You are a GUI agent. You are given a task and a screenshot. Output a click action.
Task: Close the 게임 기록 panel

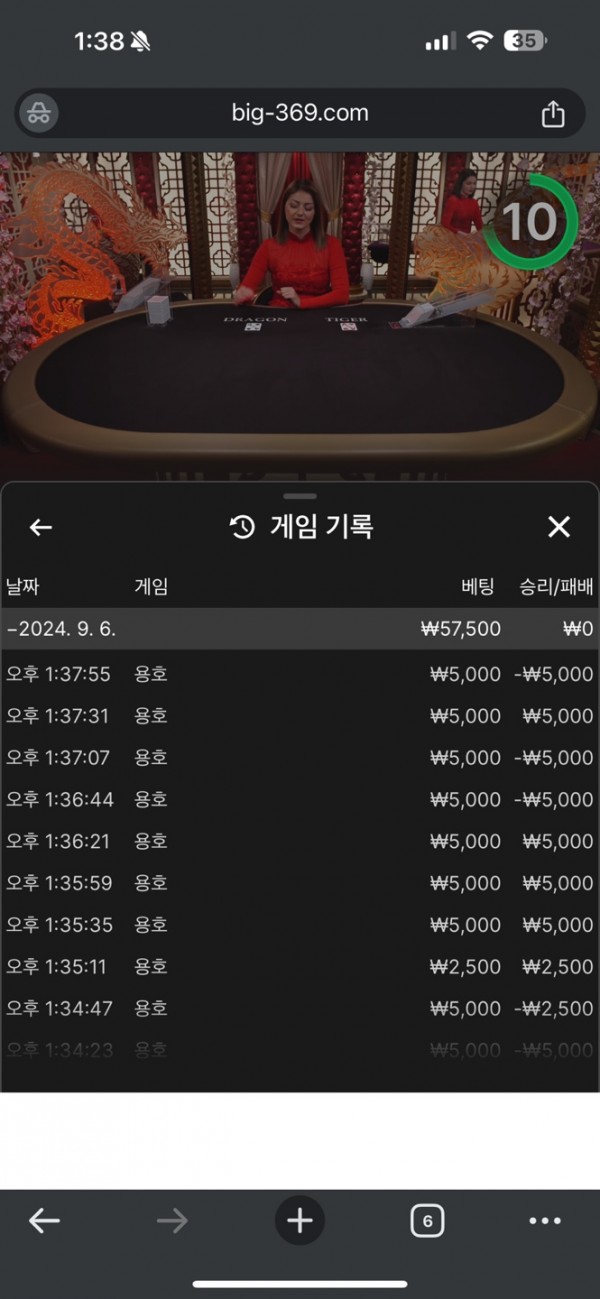pos(558,527)
